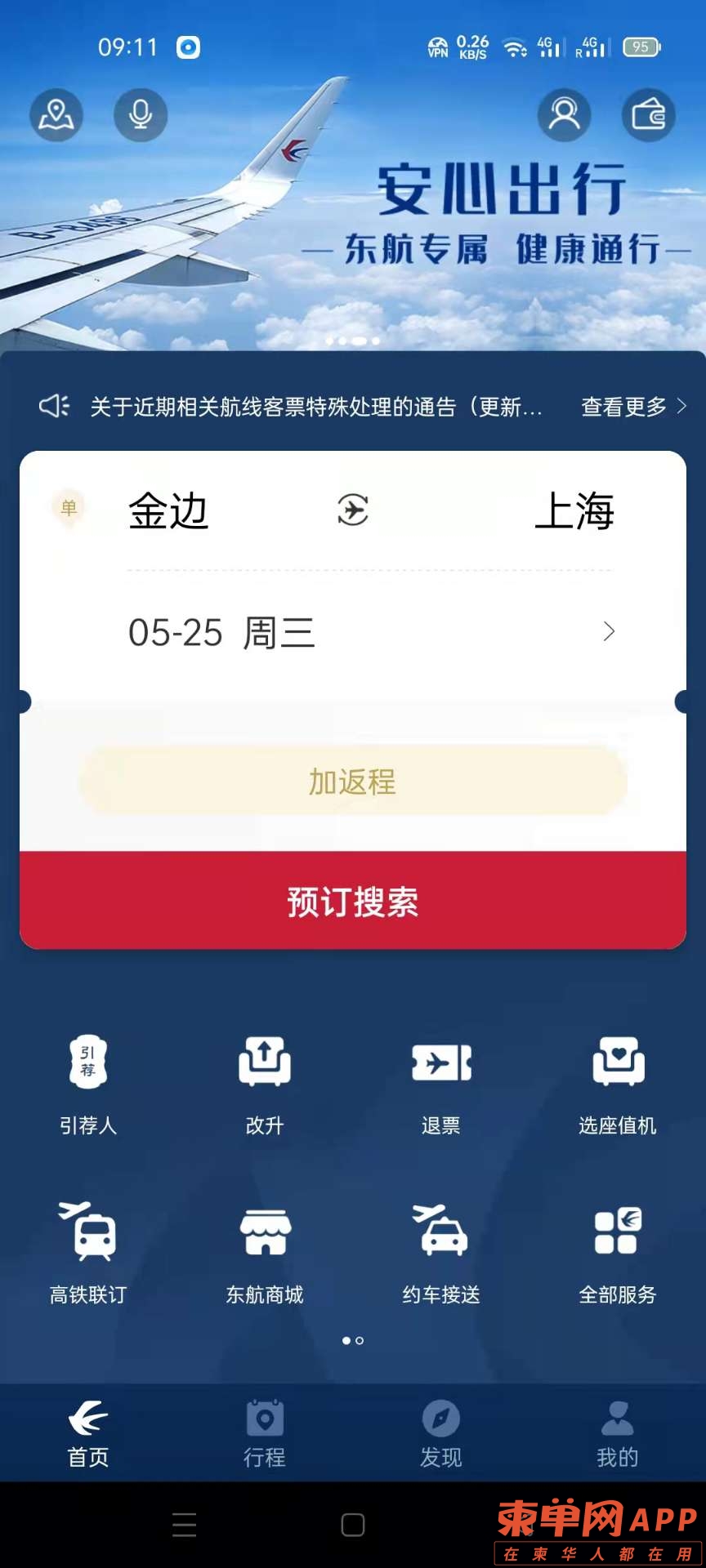706x1568 pixels.
Task: Change destination city 上海
Action: (574, 511)
